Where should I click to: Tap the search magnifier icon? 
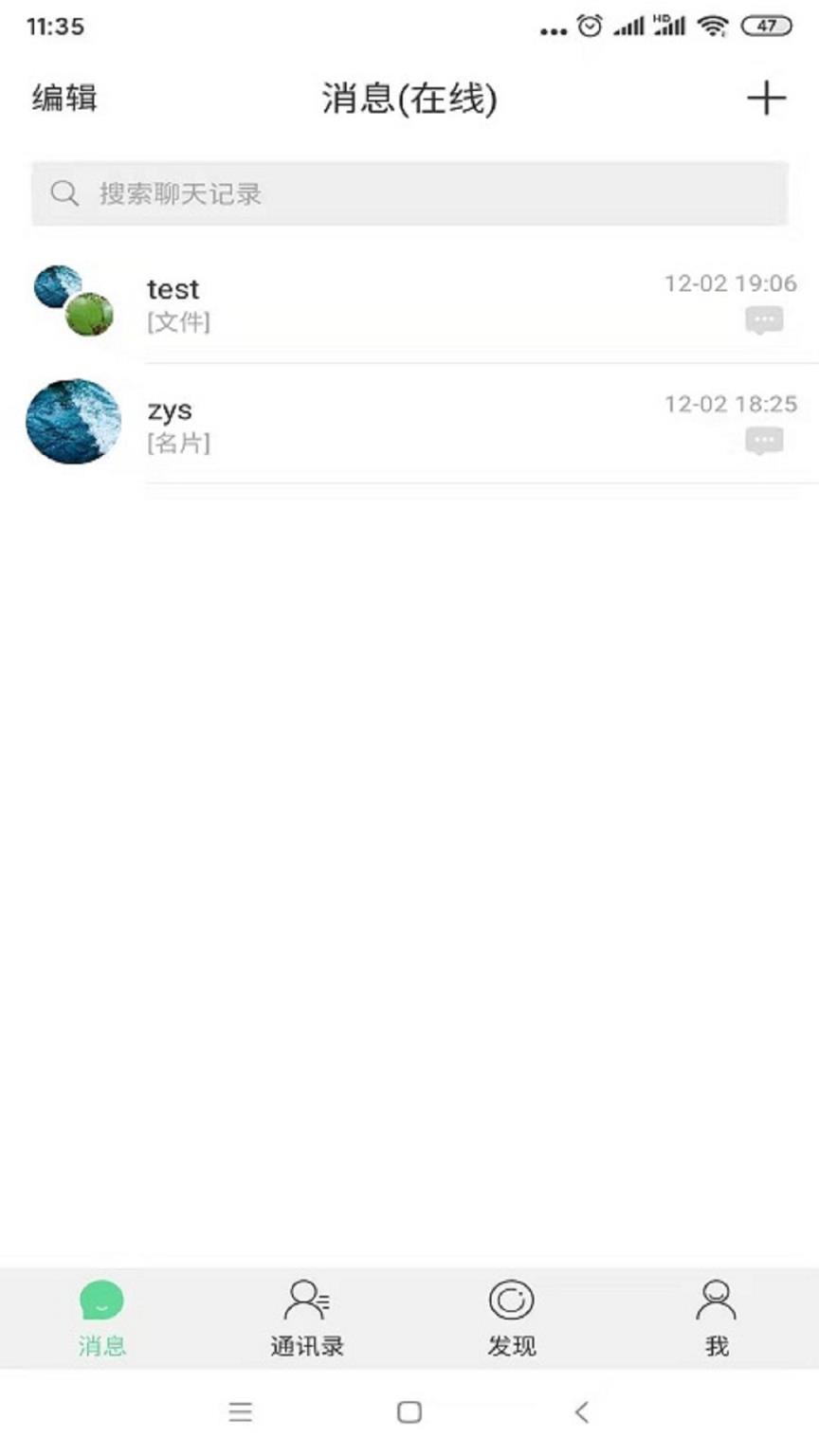click(64, 193)
